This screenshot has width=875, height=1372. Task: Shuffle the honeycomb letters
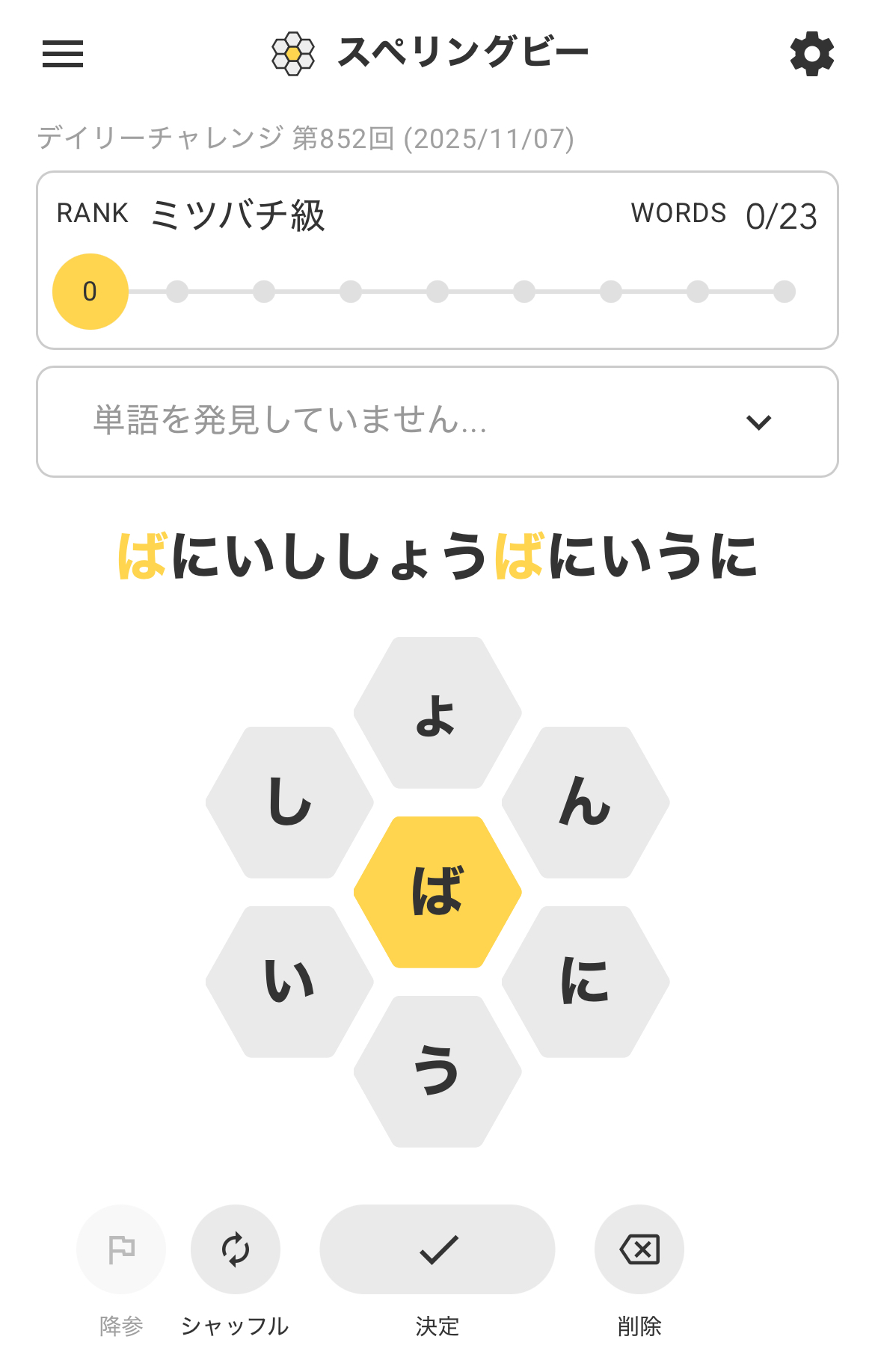click(x=236, y=1249)
